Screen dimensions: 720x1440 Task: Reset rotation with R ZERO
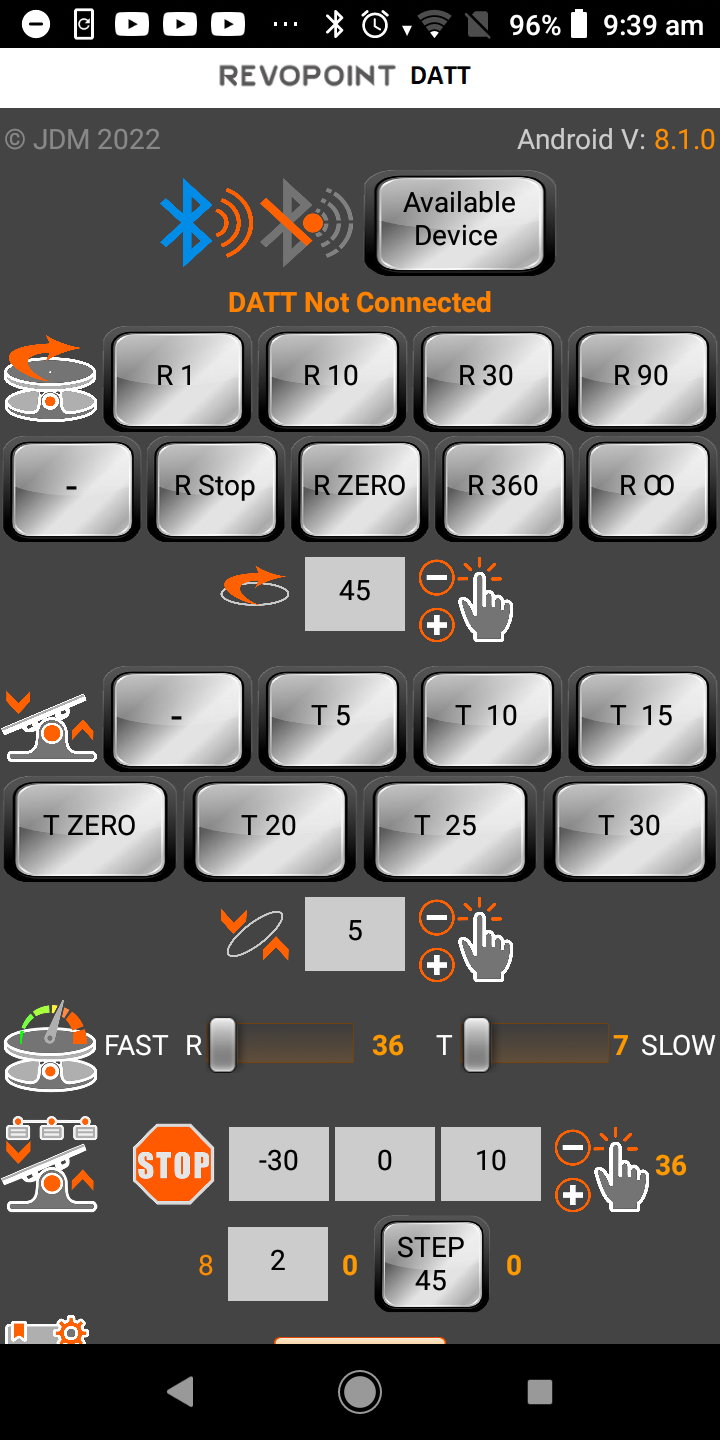point(359,487)
